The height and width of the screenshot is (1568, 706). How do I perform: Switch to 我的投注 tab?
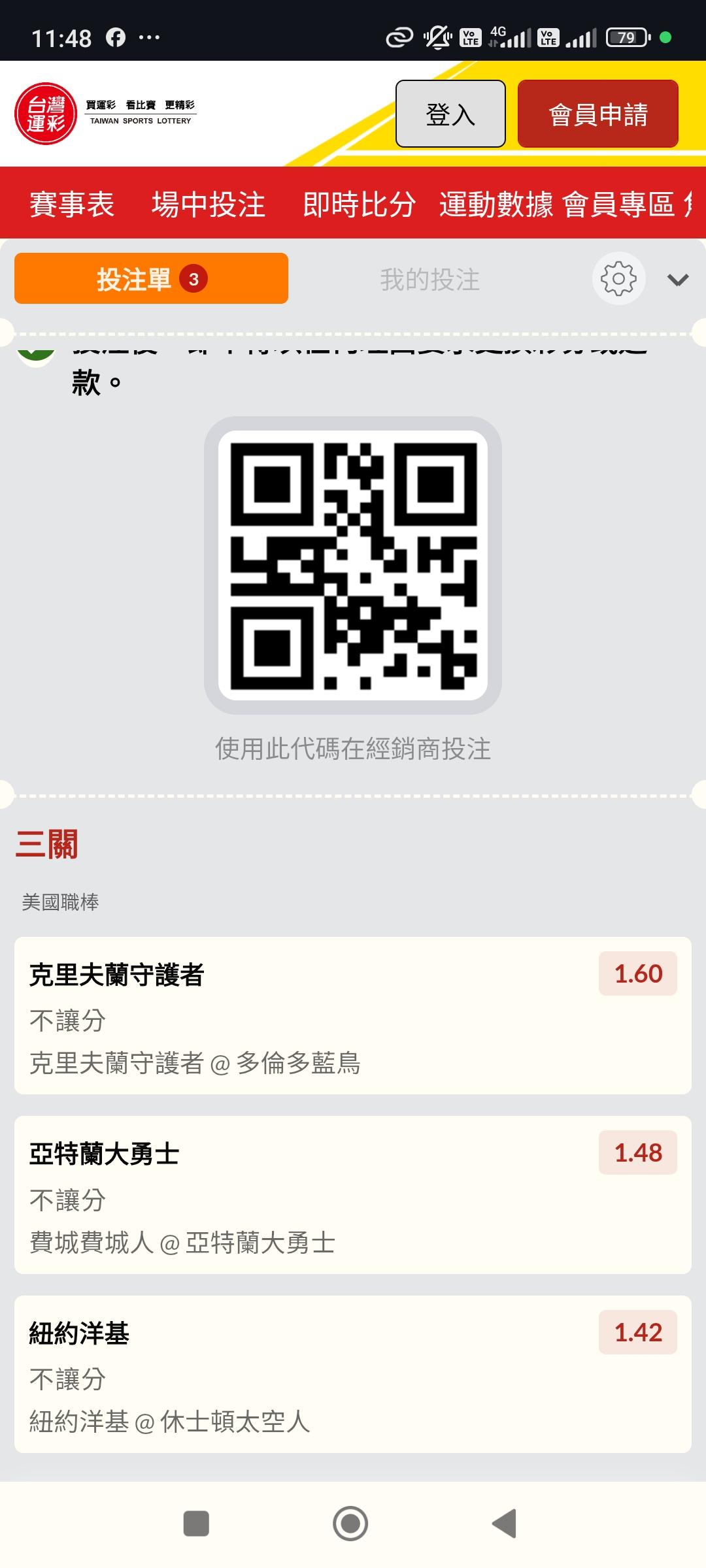click(x=430, y=280)
